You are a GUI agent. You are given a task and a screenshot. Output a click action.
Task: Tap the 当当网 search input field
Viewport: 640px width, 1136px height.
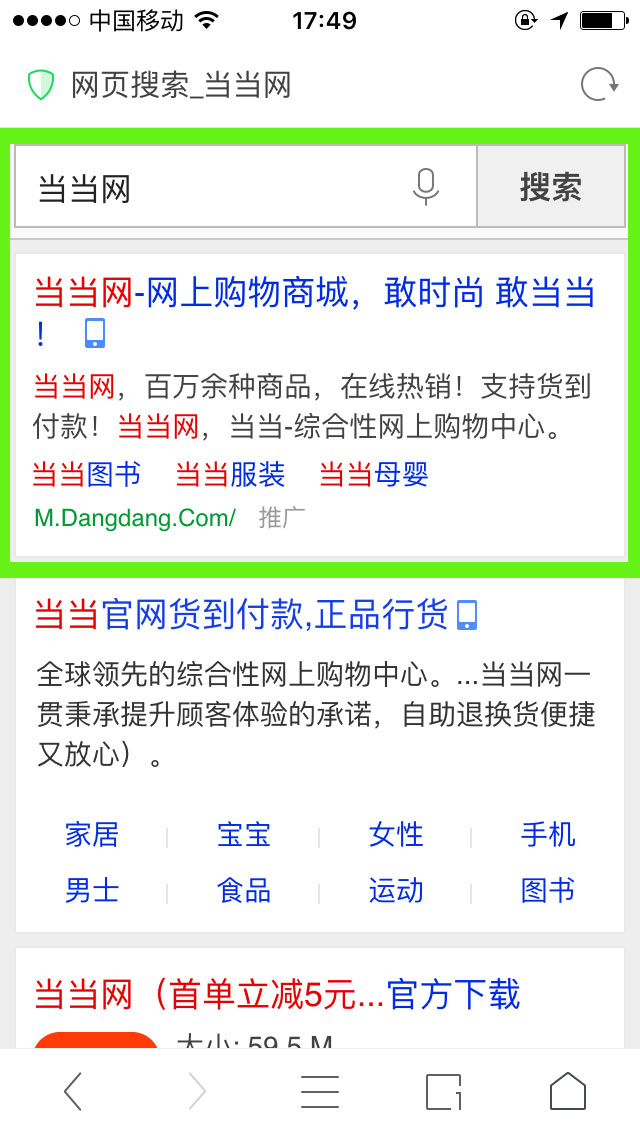[245, 187]
